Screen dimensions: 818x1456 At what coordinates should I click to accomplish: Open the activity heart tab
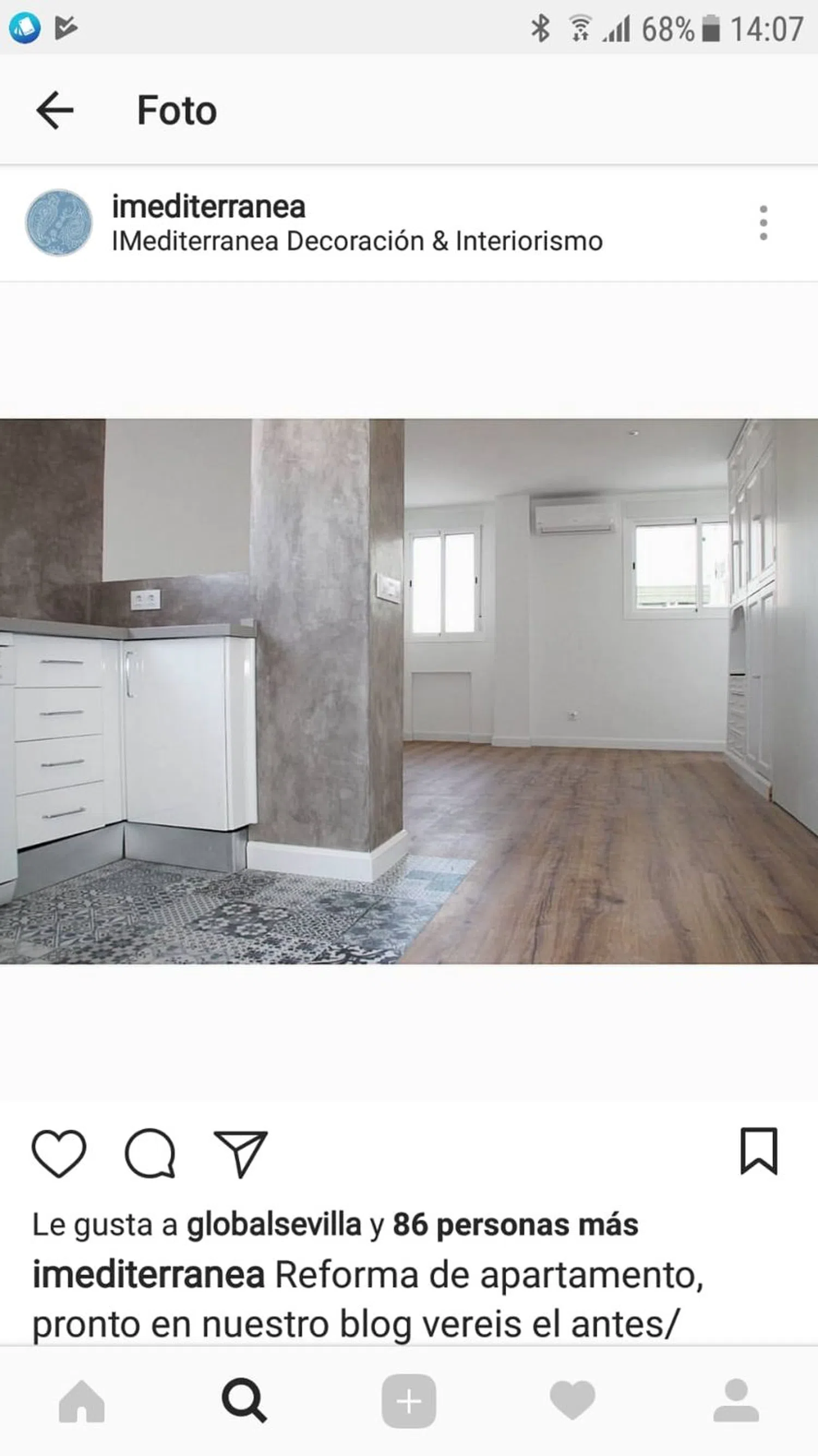pyautogui.click(x=572, y=1401)
